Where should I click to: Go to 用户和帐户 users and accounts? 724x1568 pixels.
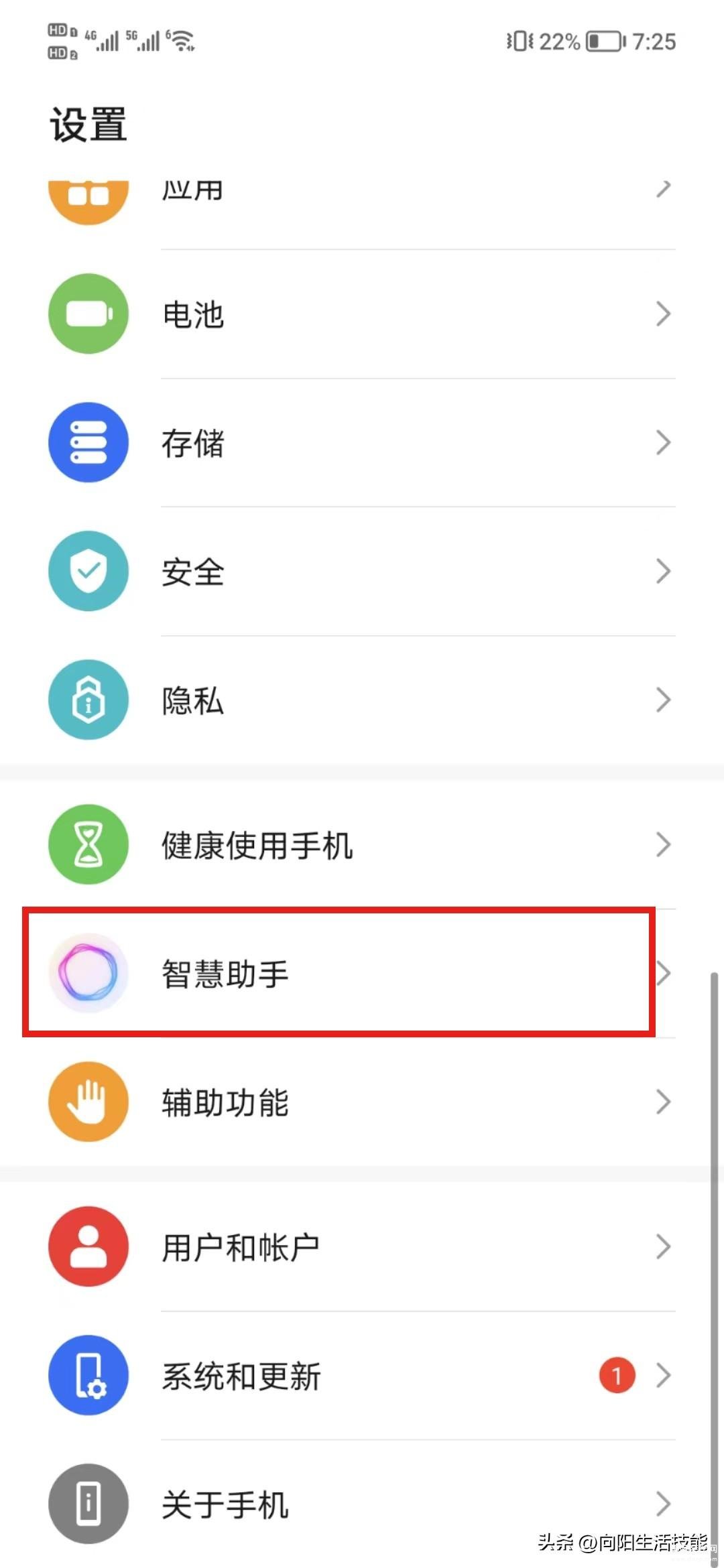point(362,1246)
